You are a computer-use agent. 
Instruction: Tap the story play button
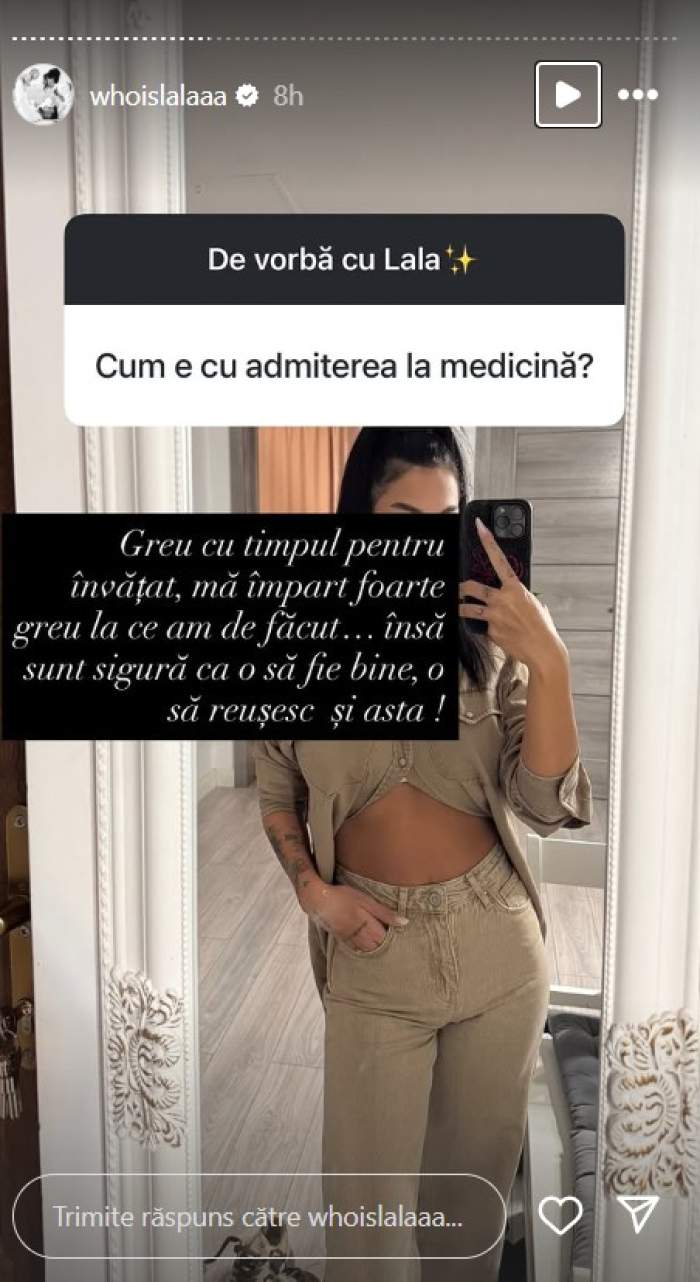[x=568, y=95]
